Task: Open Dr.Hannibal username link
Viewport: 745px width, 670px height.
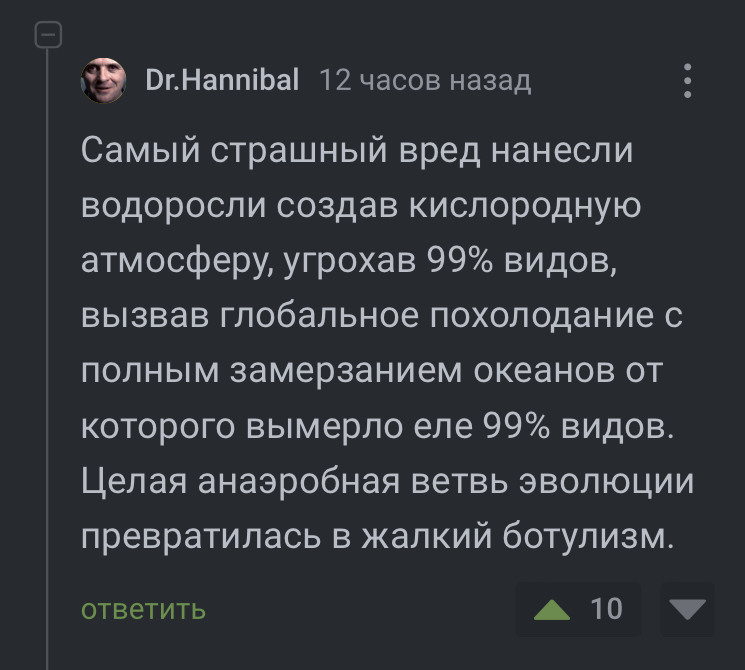Action: click(x=222, y=80)
